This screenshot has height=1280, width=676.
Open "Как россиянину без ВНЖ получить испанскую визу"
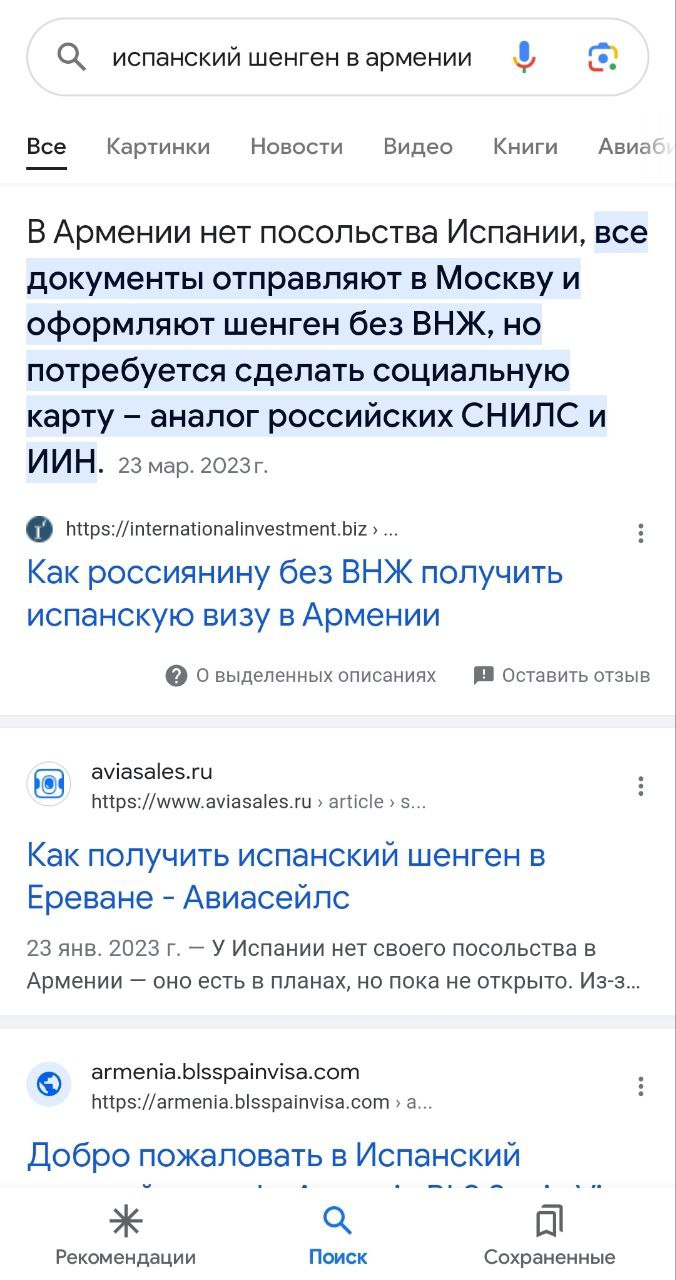pos(294,593)
